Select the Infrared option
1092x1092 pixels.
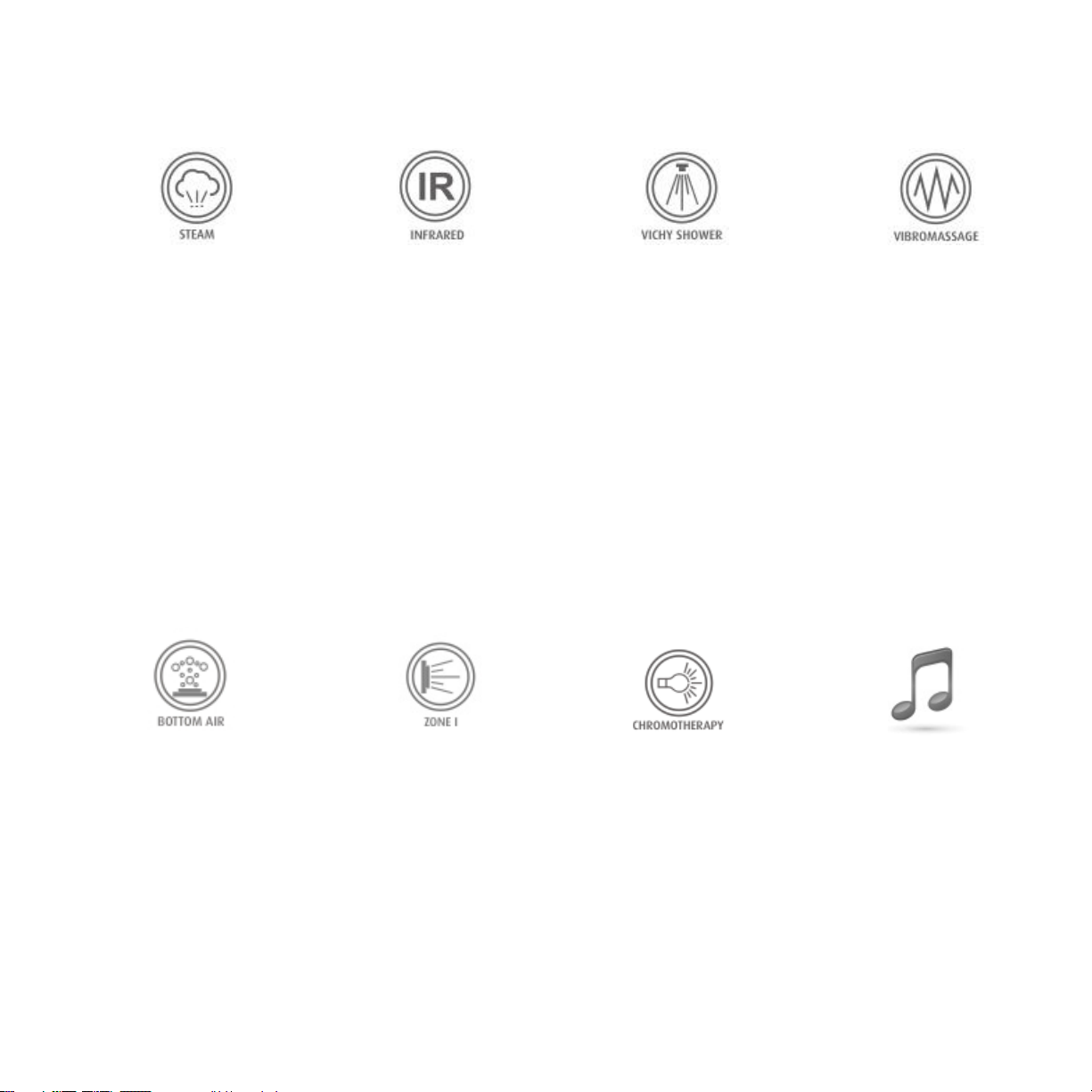[x=435, y=187]
